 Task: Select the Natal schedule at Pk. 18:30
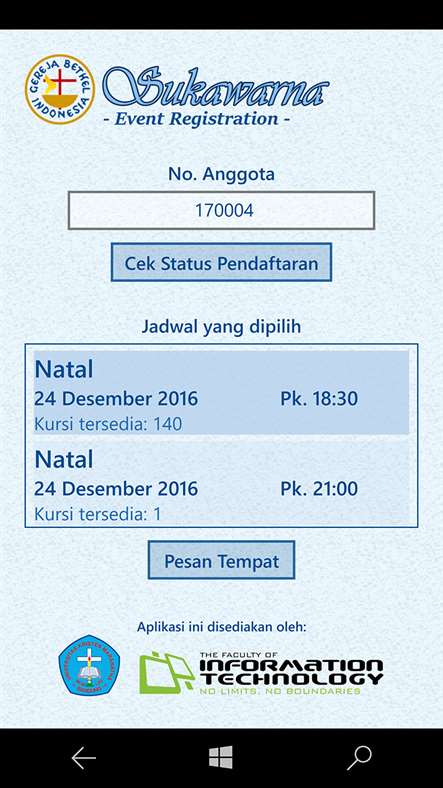[x=222, y=392]
